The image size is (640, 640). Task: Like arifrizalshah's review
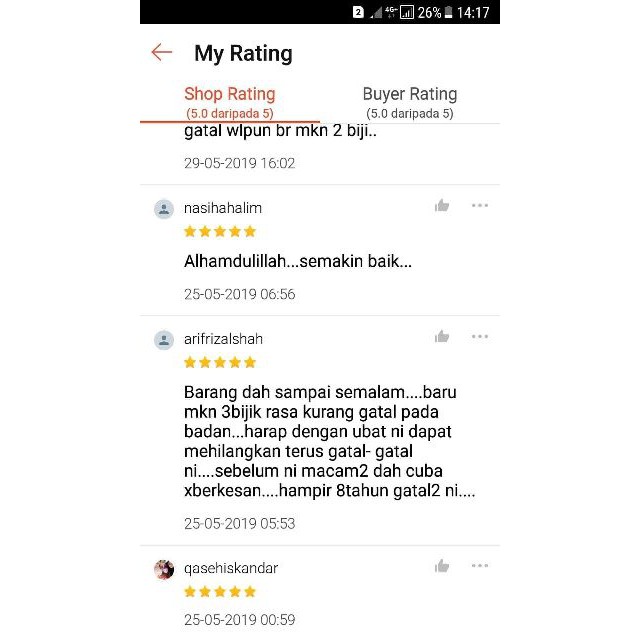click(442, 337)
